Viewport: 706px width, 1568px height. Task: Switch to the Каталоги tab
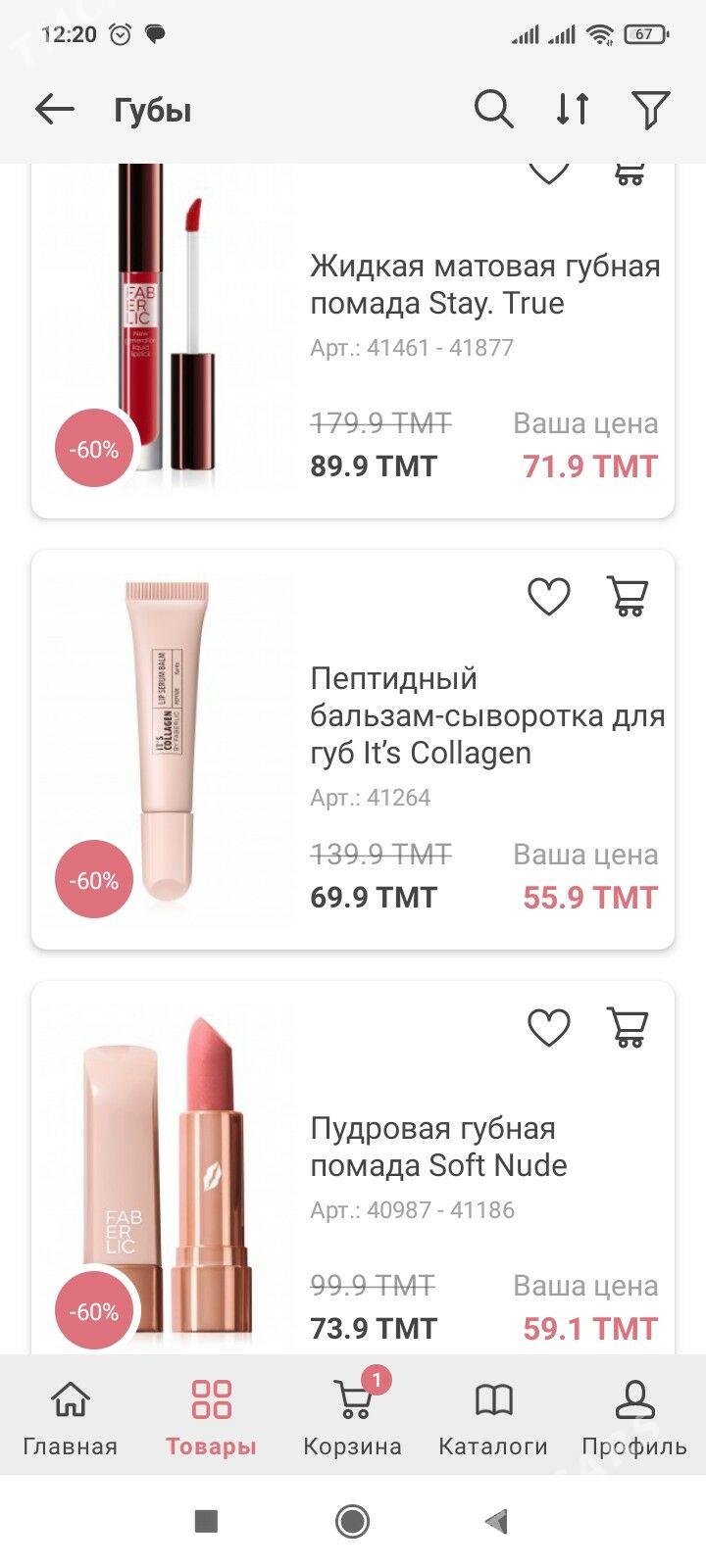[493, 1416]
